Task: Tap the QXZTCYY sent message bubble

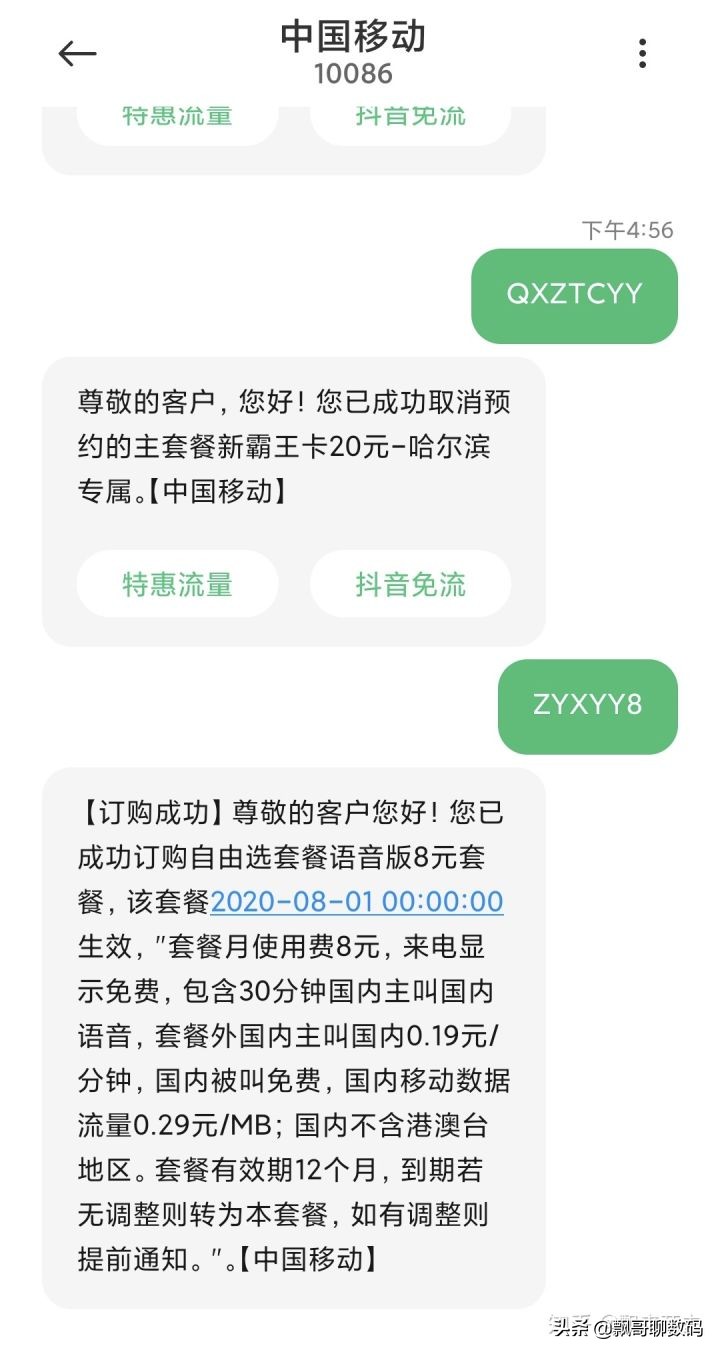Action: 574,295
